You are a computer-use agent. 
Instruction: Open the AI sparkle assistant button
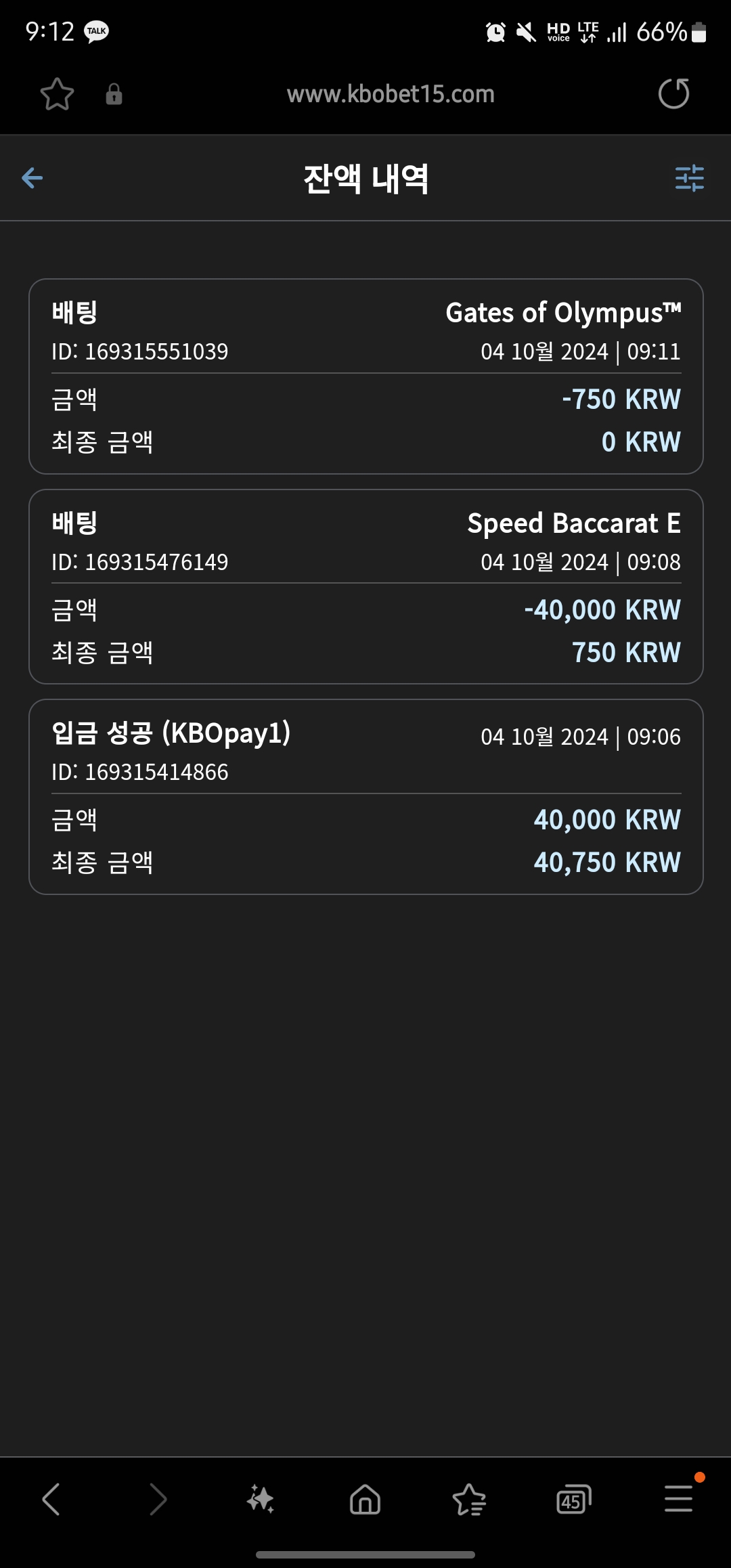click(261, 1499)
